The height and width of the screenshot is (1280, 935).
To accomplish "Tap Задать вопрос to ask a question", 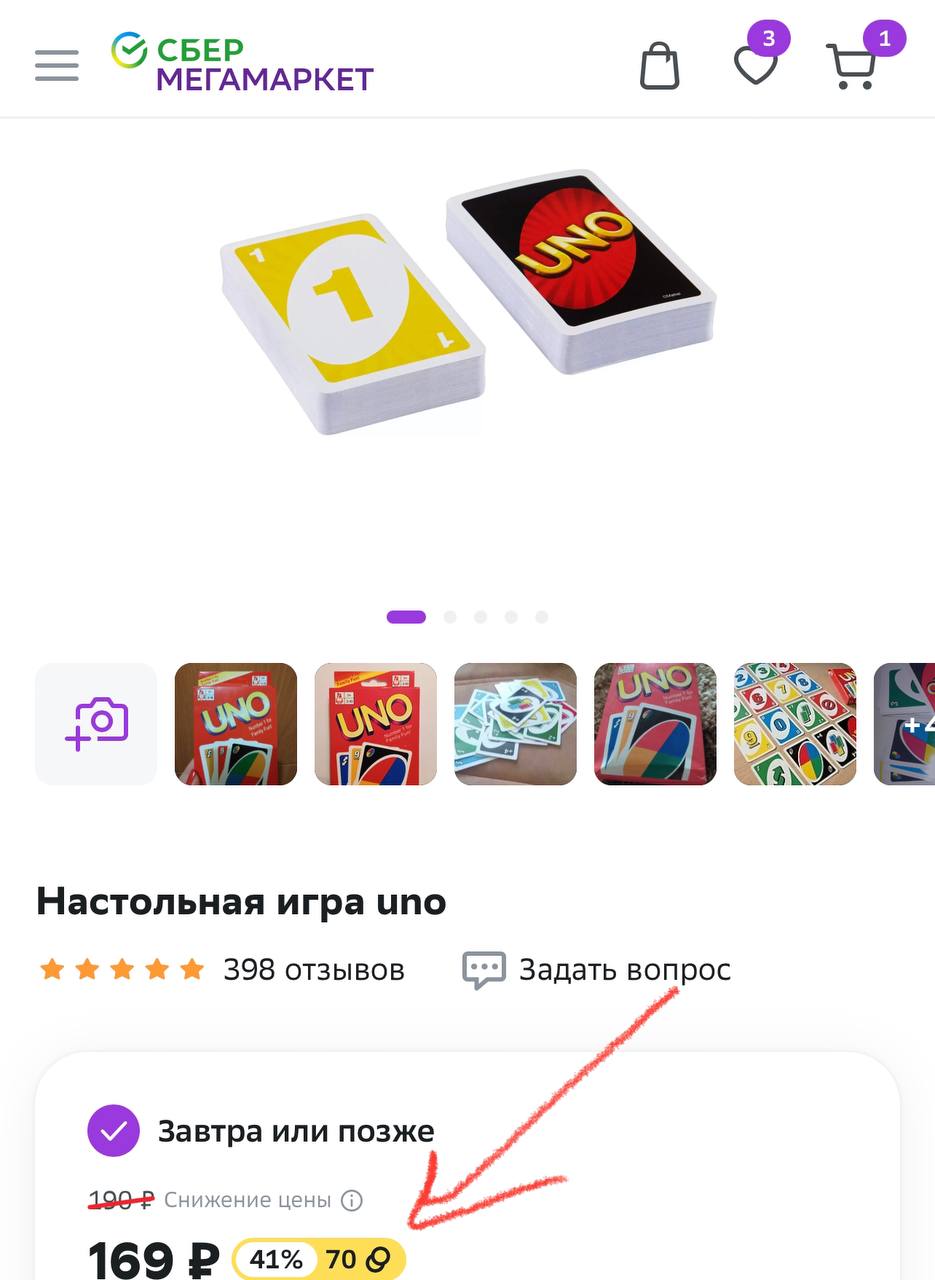I will point(597,970).
